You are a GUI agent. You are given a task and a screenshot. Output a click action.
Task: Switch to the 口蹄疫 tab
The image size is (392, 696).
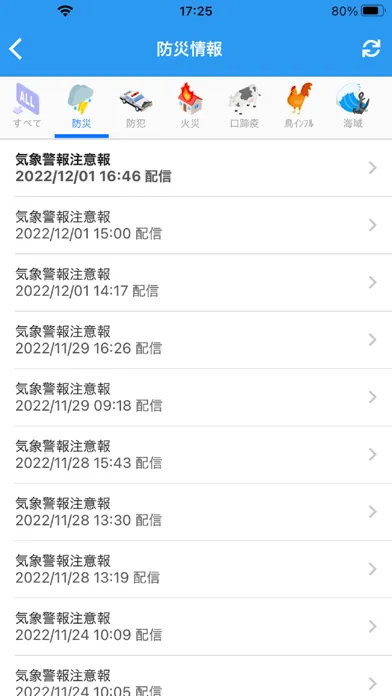click(244, 107)
